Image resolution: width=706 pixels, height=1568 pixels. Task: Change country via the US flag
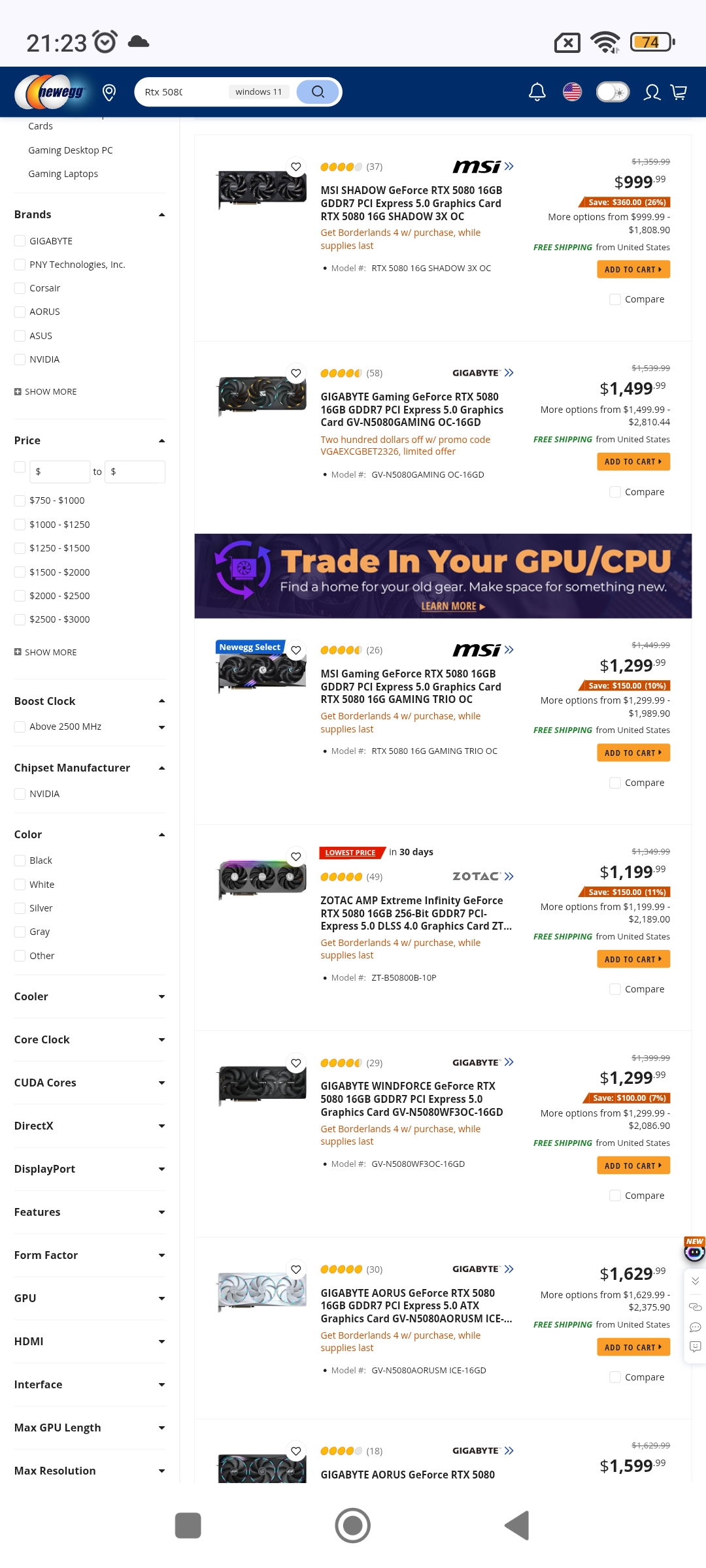(572, 92)
